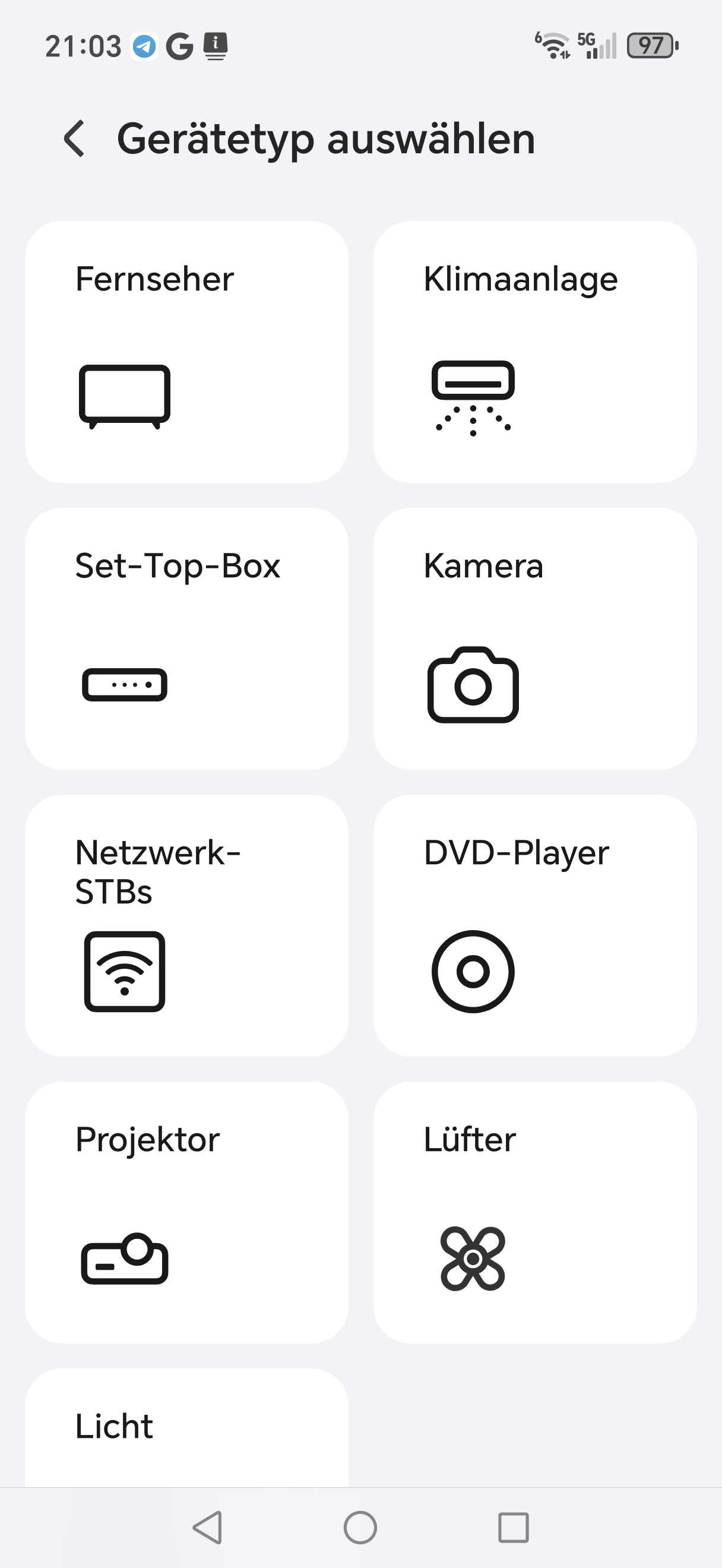Image resolution: width=722 pixels, height=1568 pixels.
Task: Open the Projektor device card
Action: (186, 1212)
